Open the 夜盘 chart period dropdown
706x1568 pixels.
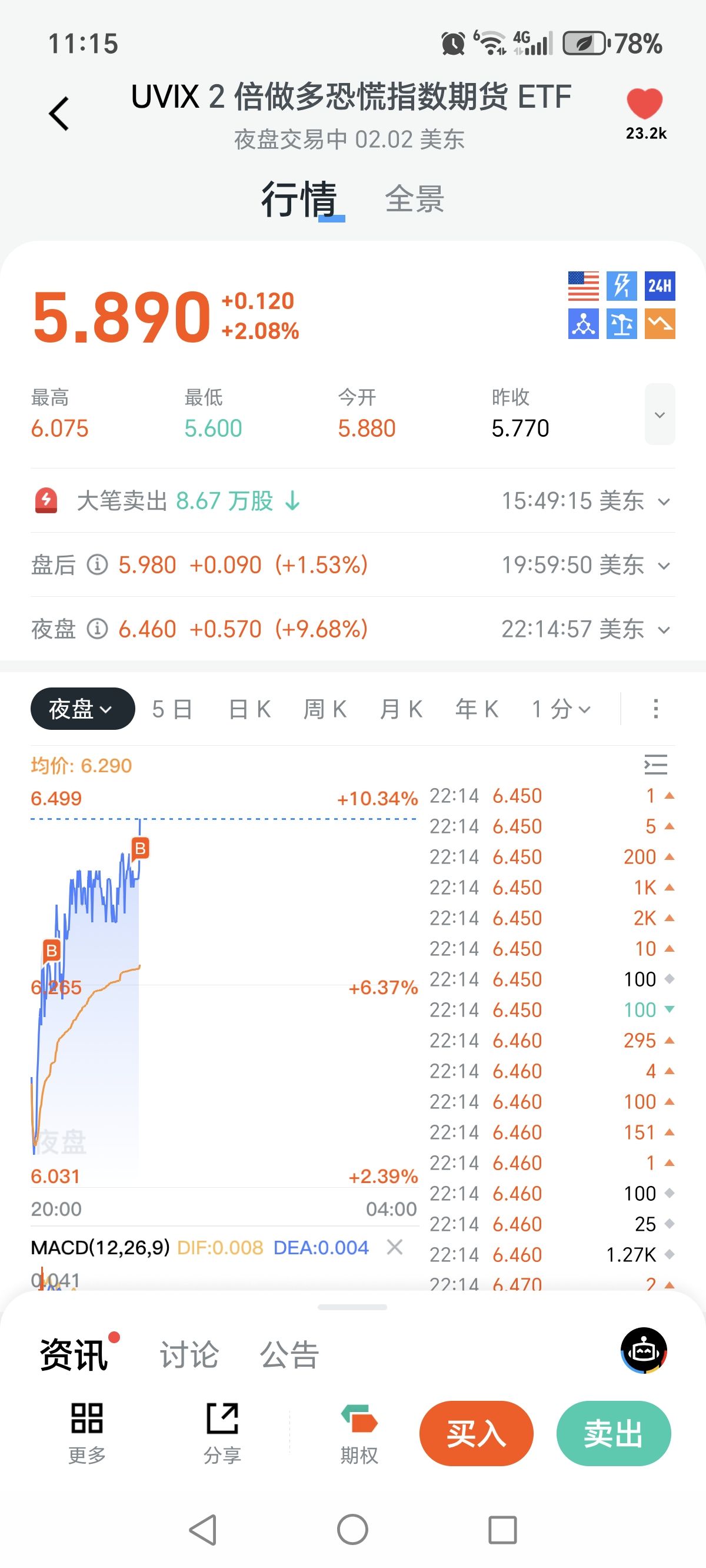tap(82, 709)
